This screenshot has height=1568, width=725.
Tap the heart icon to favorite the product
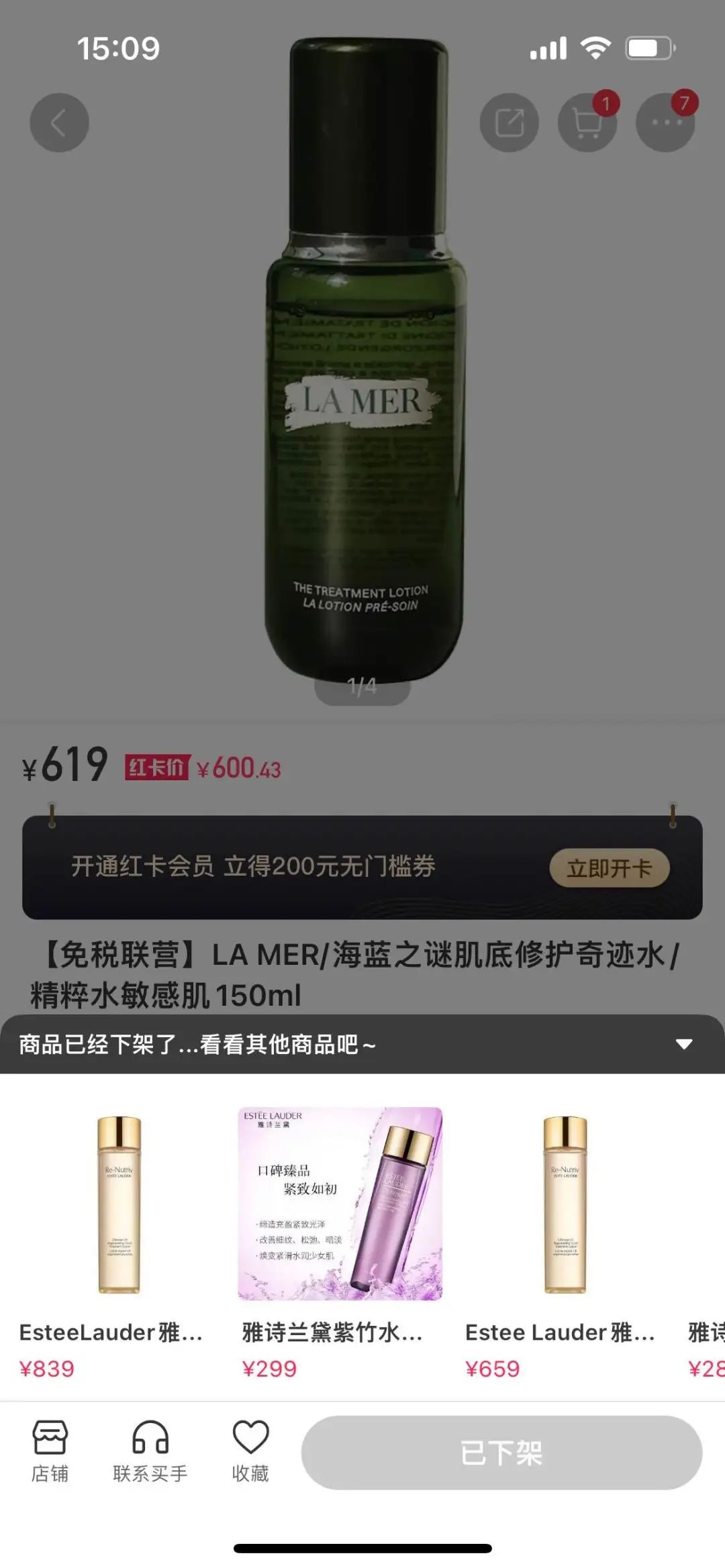coord(249,1446)
